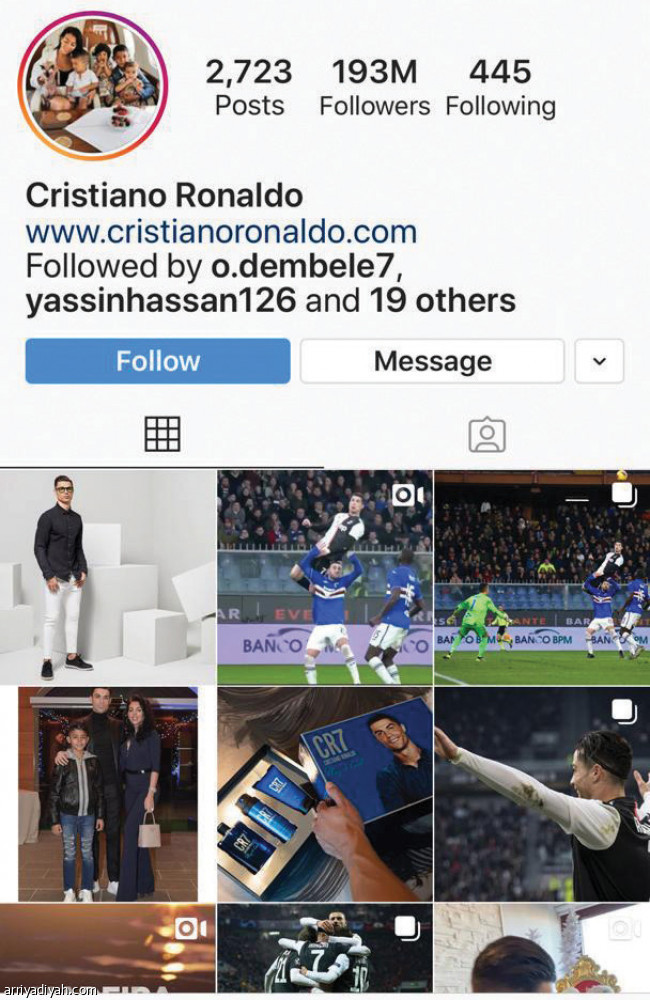This screenshot has height=1000, width=650.
Task: Open post of man in black shirt
Action: pyautogui.click(x=107, y=577)
